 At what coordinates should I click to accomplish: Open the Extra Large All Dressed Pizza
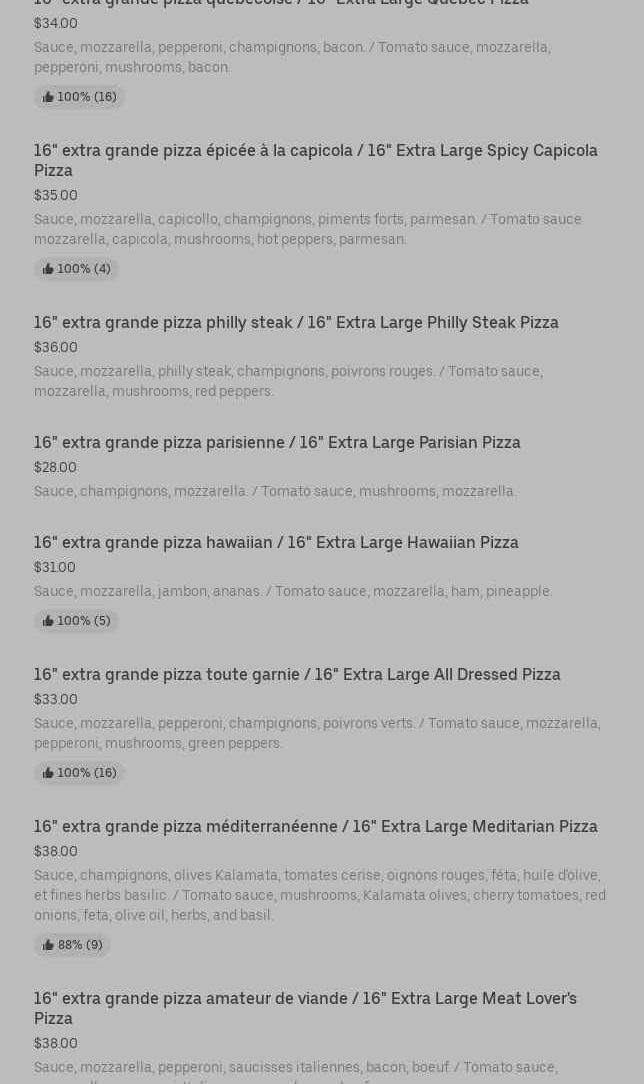pyautogui.click(x=297, y=675)
